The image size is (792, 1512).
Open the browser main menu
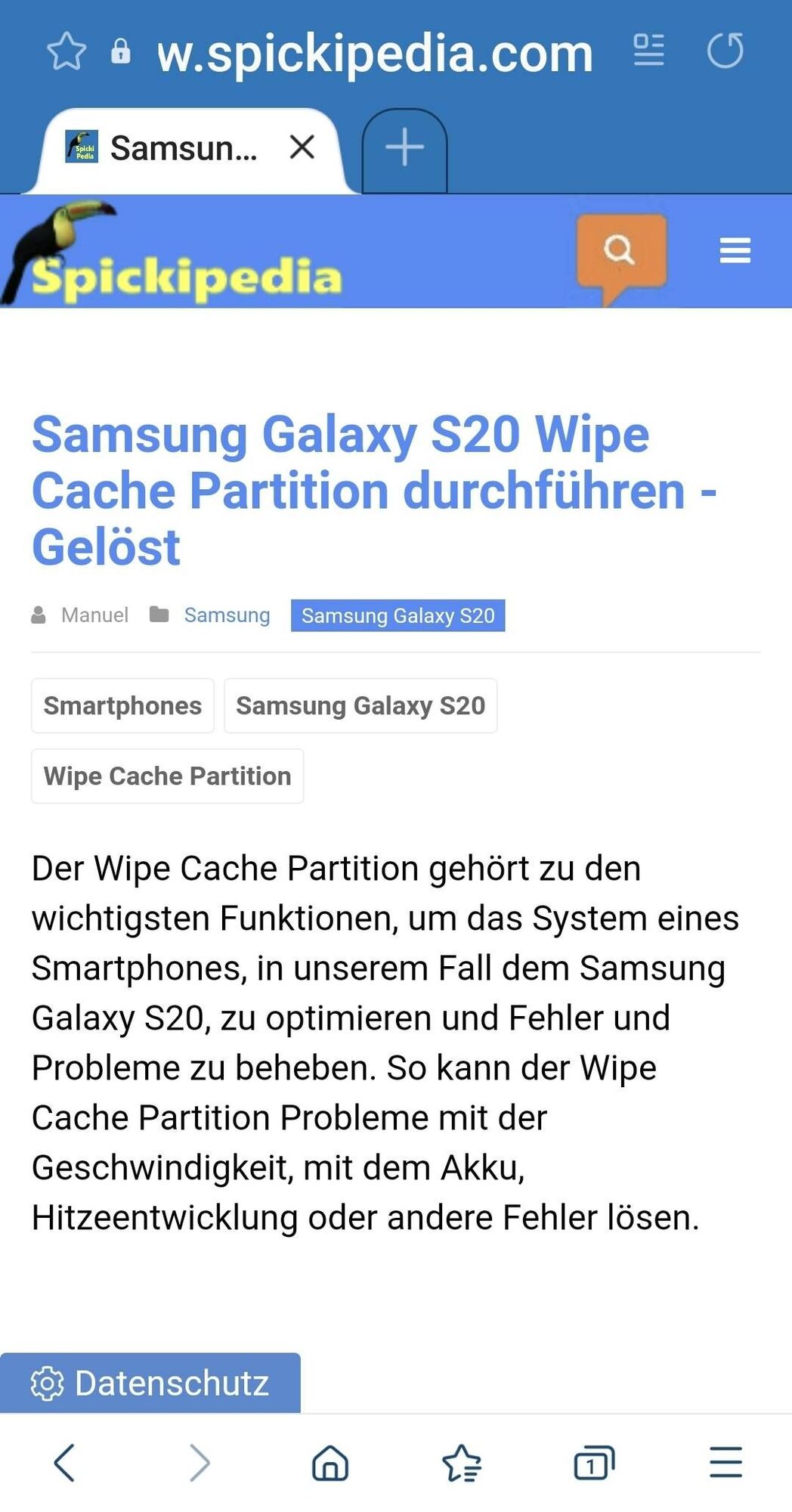click(x=725, y=1462)
